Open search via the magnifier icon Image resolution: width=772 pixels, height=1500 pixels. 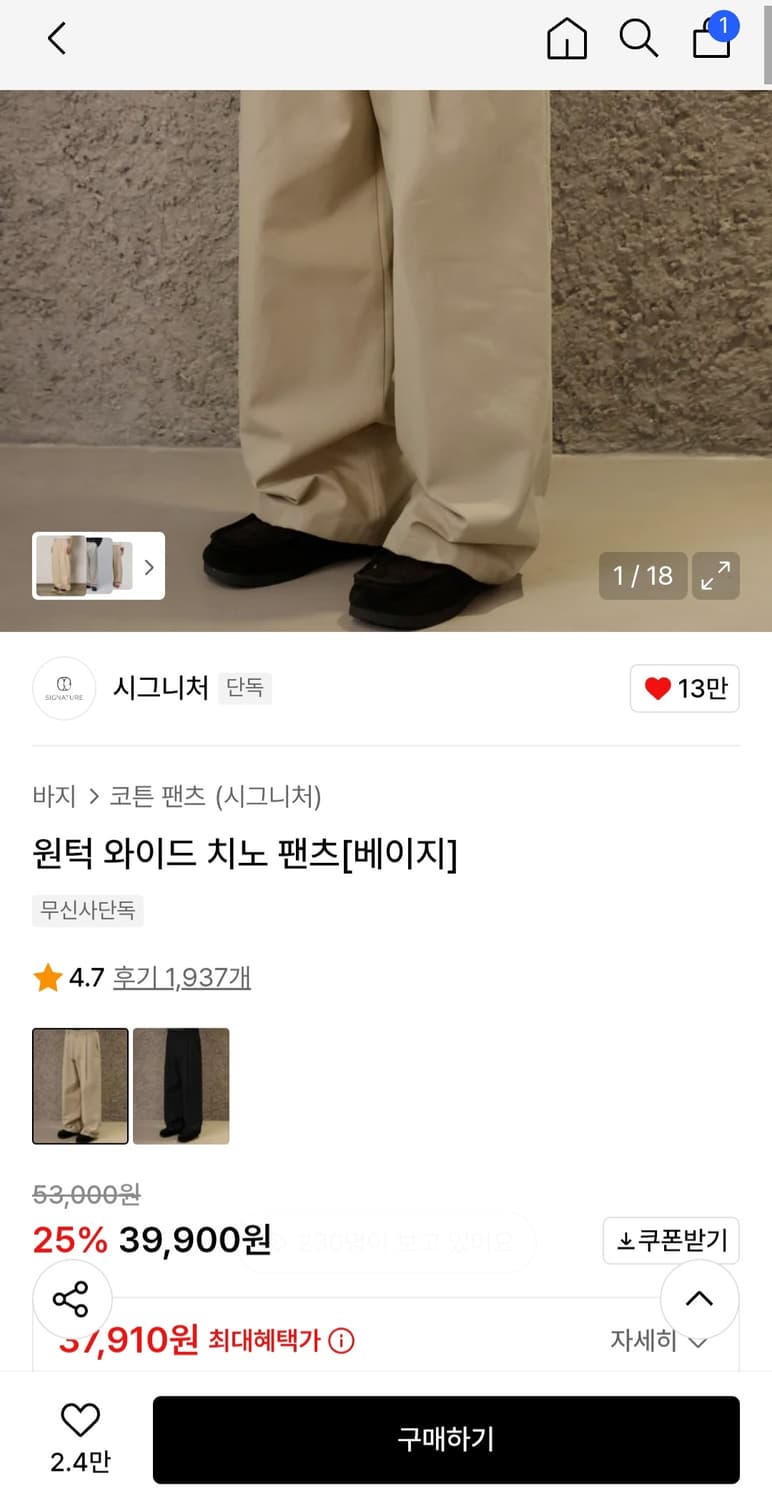638,39
